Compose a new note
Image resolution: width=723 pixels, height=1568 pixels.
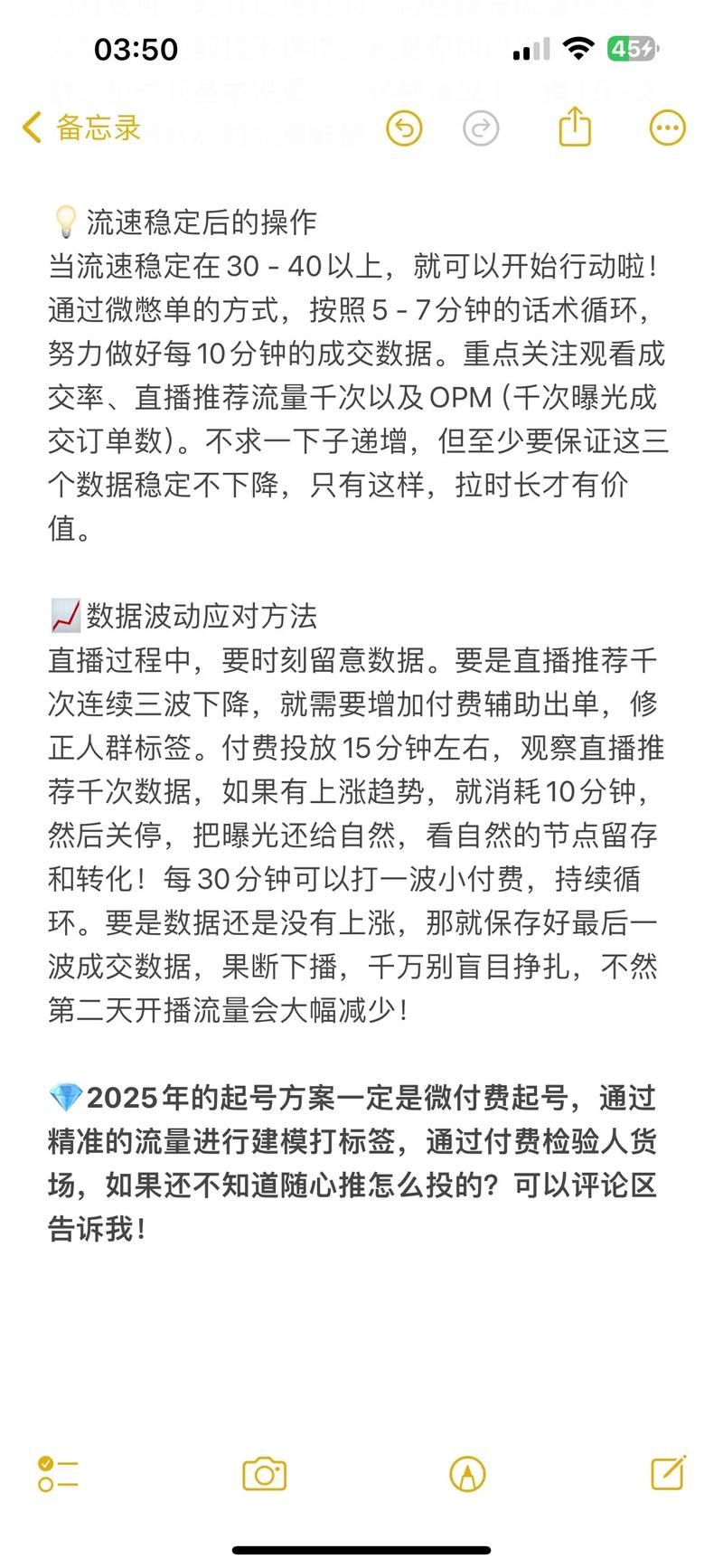tap(669, 1472)
